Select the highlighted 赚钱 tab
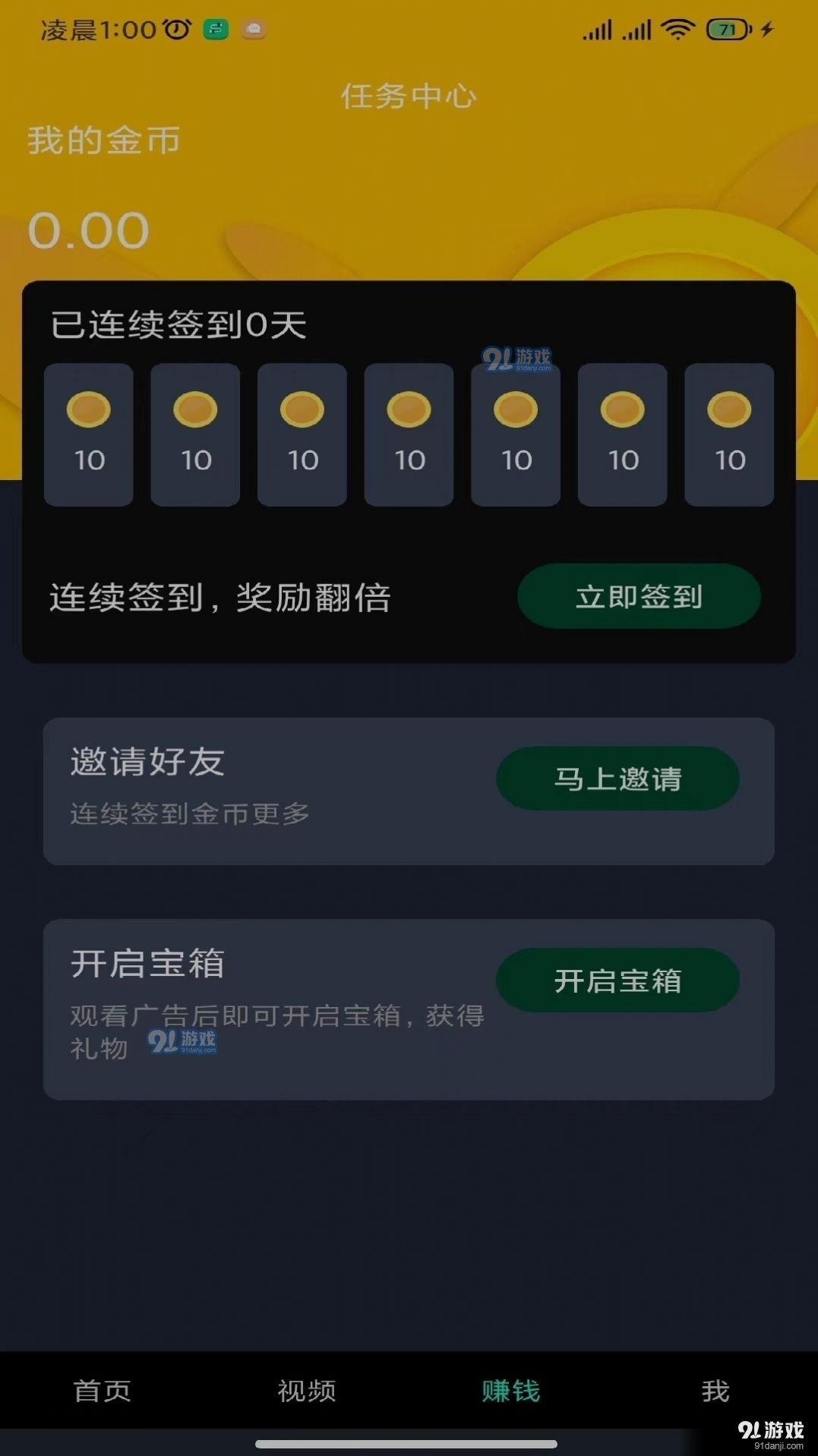Viewport: 818px width, 1456px height. click(x=510, y=1391)
